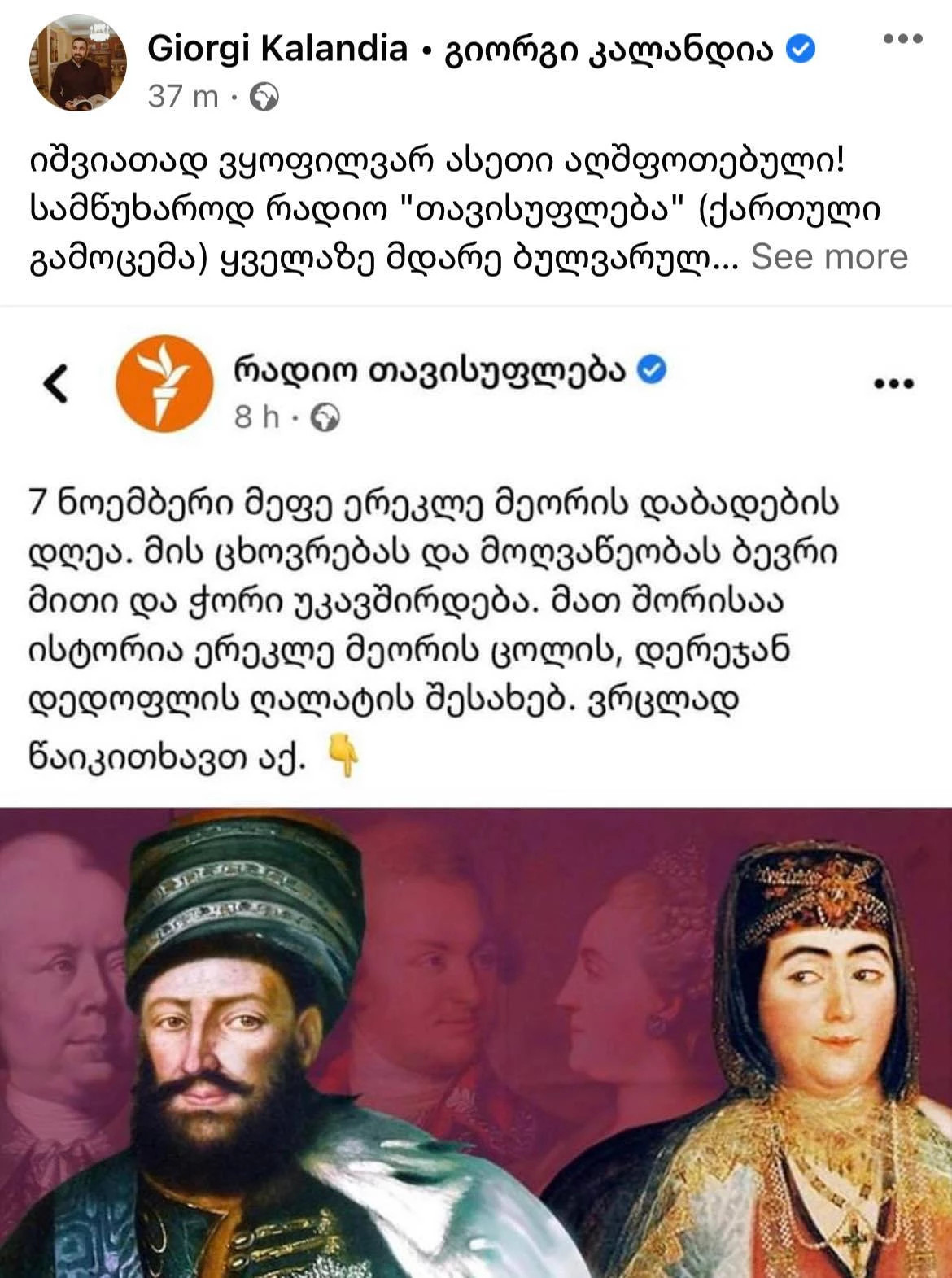Expand the post text with See more
952x1278 pixels.
(x=828, y=257)
